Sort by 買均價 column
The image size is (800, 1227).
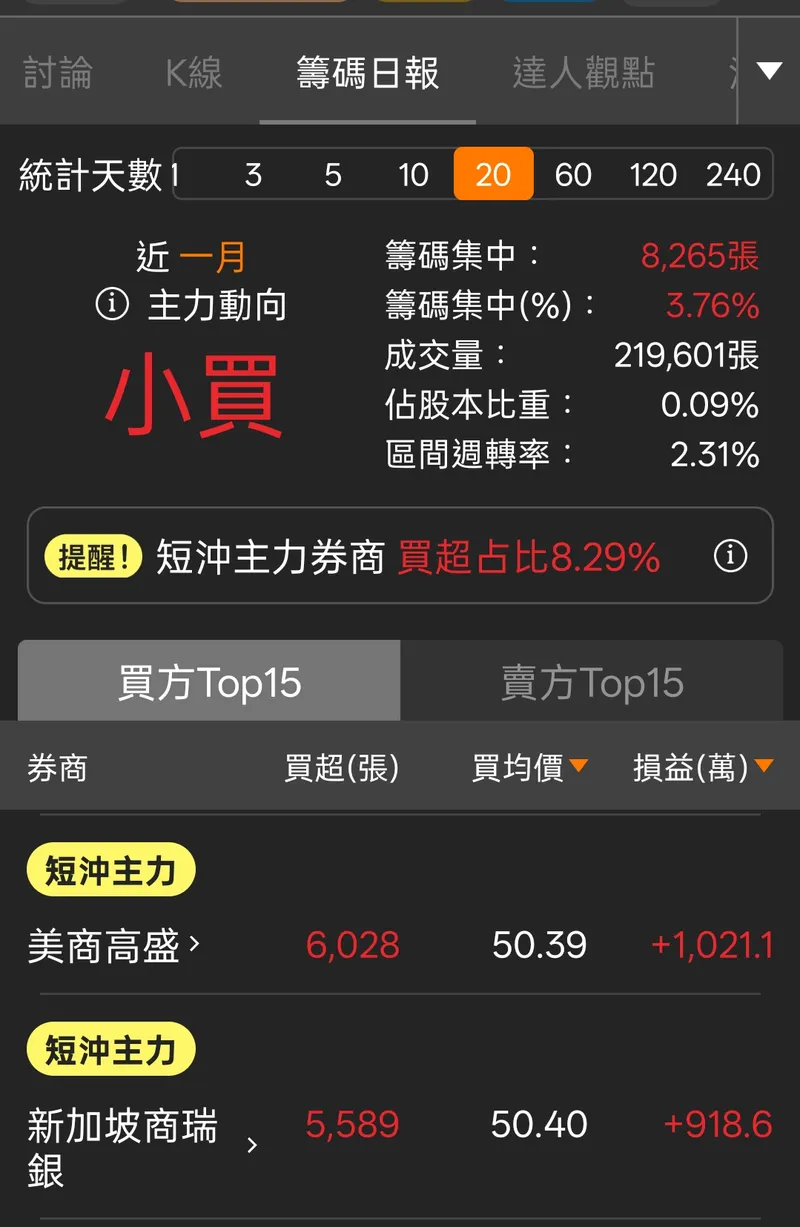click(529, 768)
